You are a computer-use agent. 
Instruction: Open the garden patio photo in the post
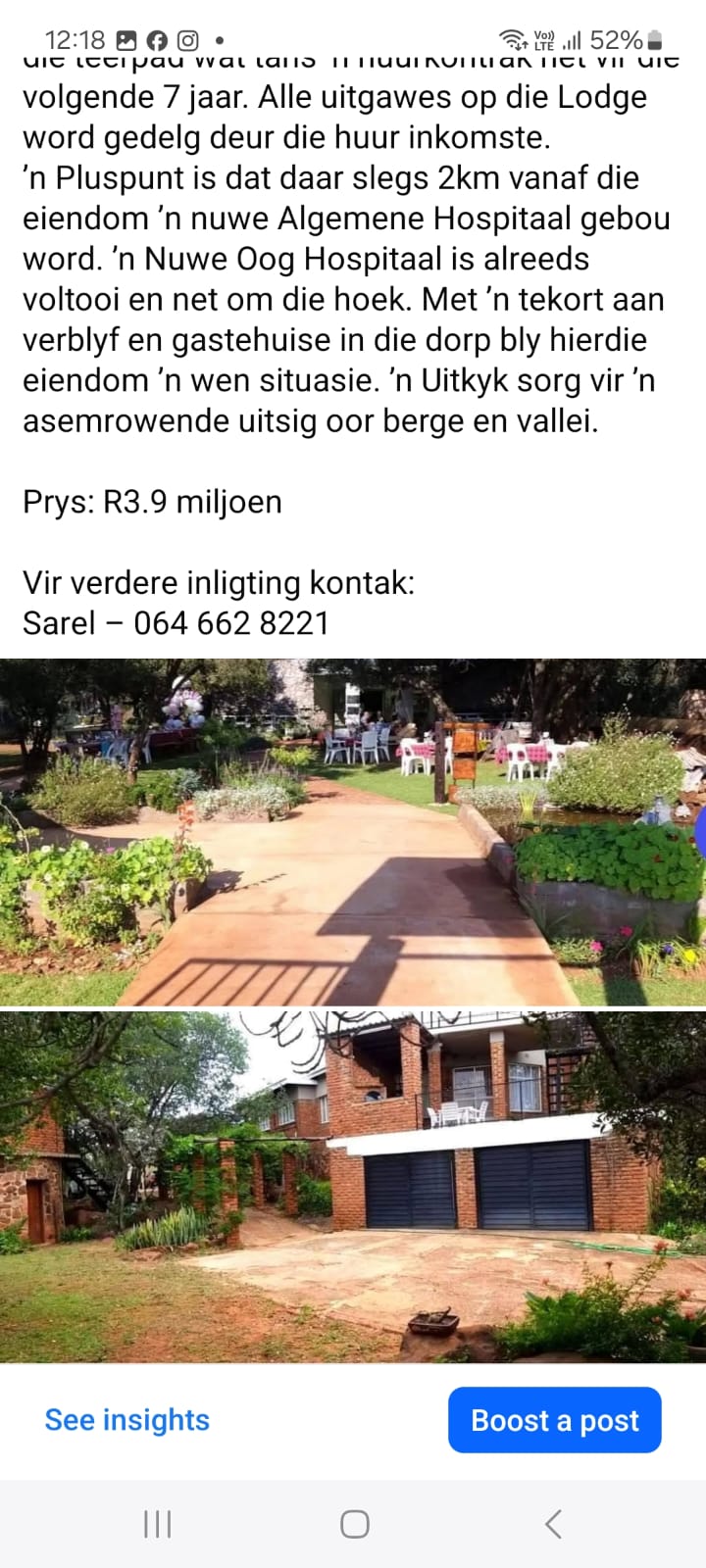[x=353, y=832]
